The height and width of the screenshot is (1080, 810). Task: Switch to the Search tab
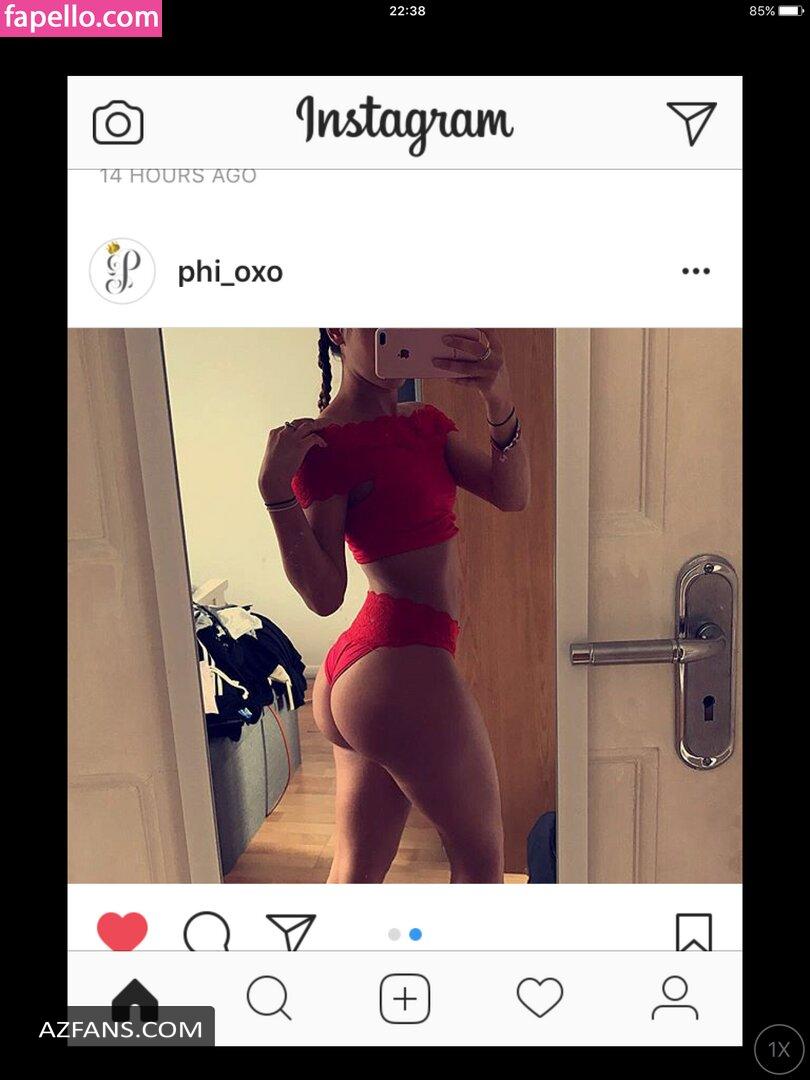coord(269,998)
